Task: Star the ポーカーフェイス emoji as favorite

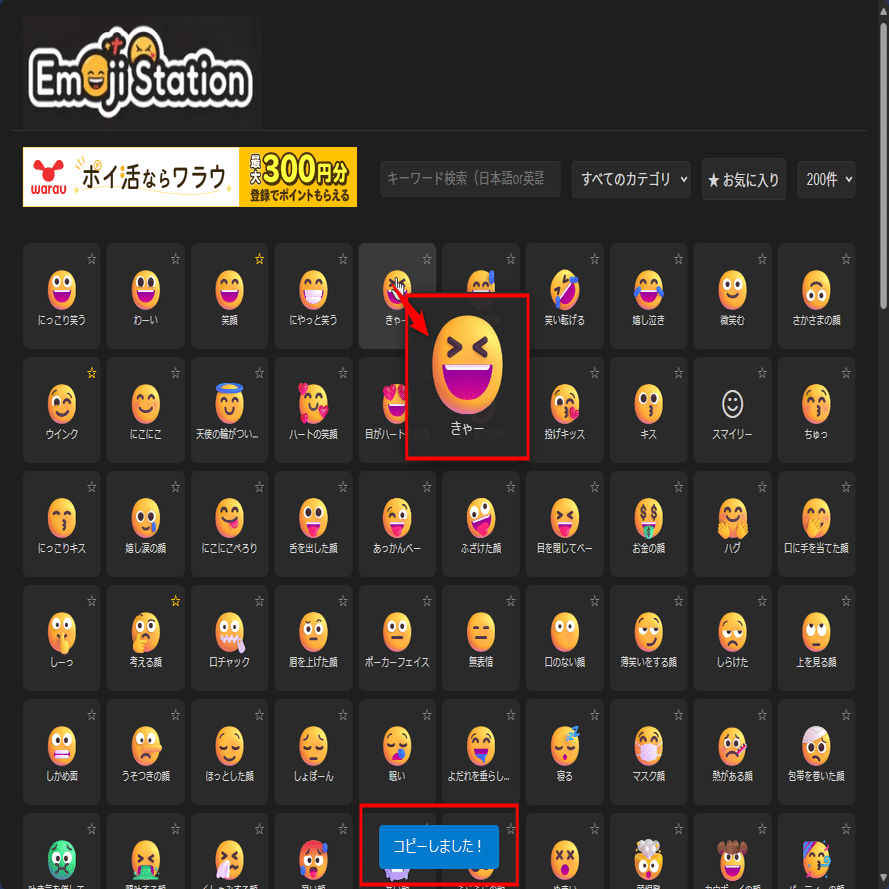Action: (426, 601)
